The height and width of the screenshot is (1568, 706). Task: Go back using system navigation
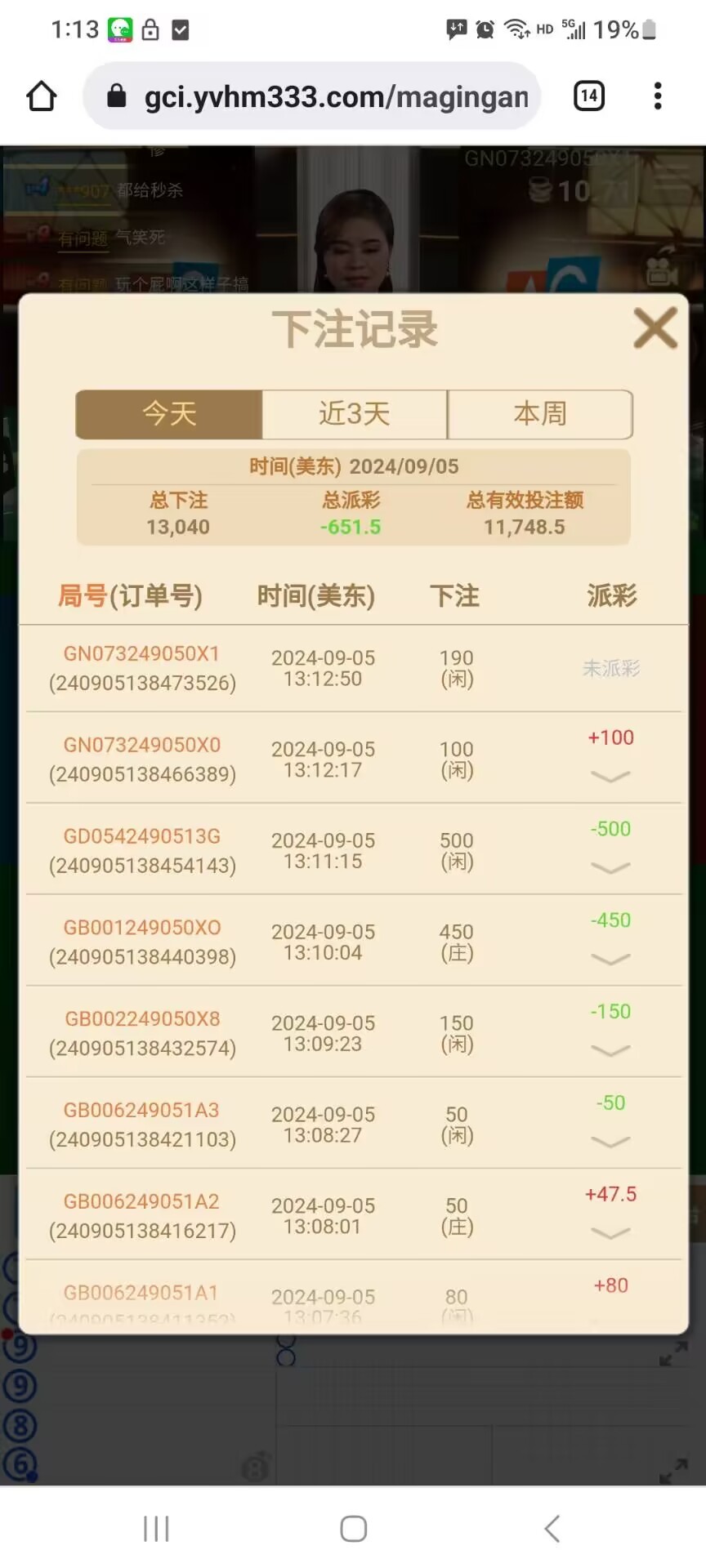click(x=552, y=1529)
